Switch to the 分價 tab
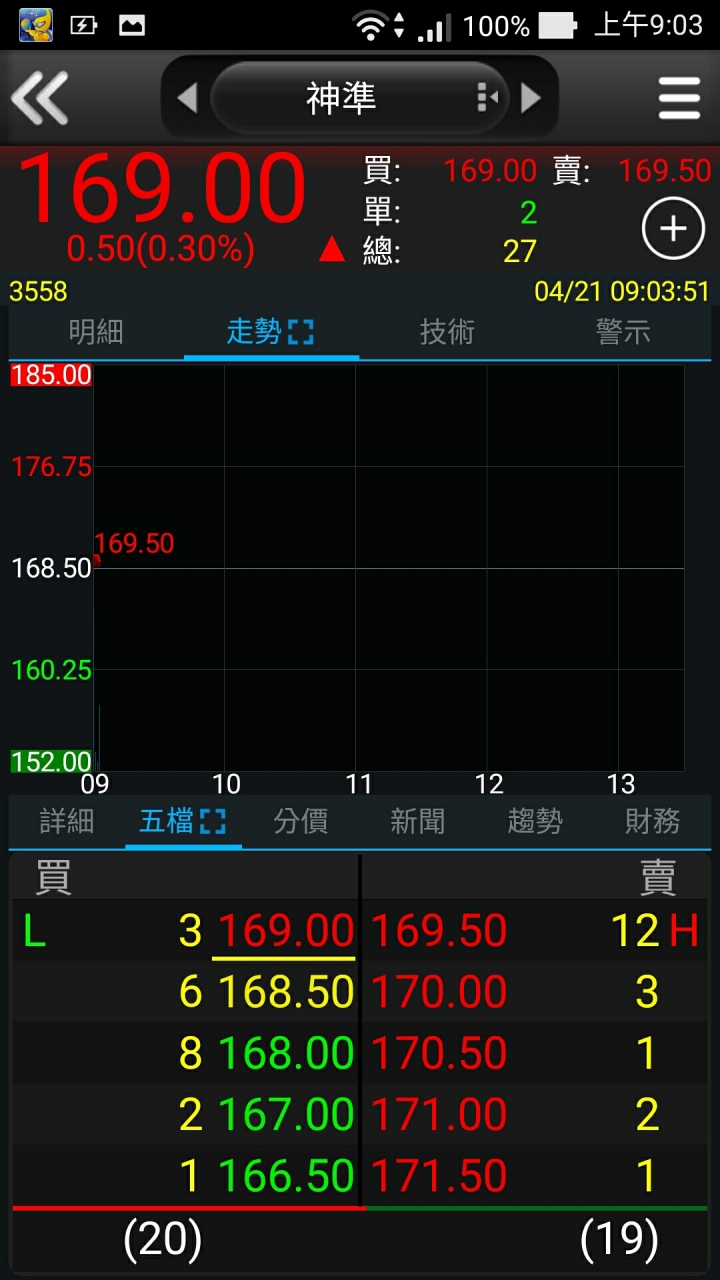Viewport: 720px width, 1280px height. (x=300, y=822)
